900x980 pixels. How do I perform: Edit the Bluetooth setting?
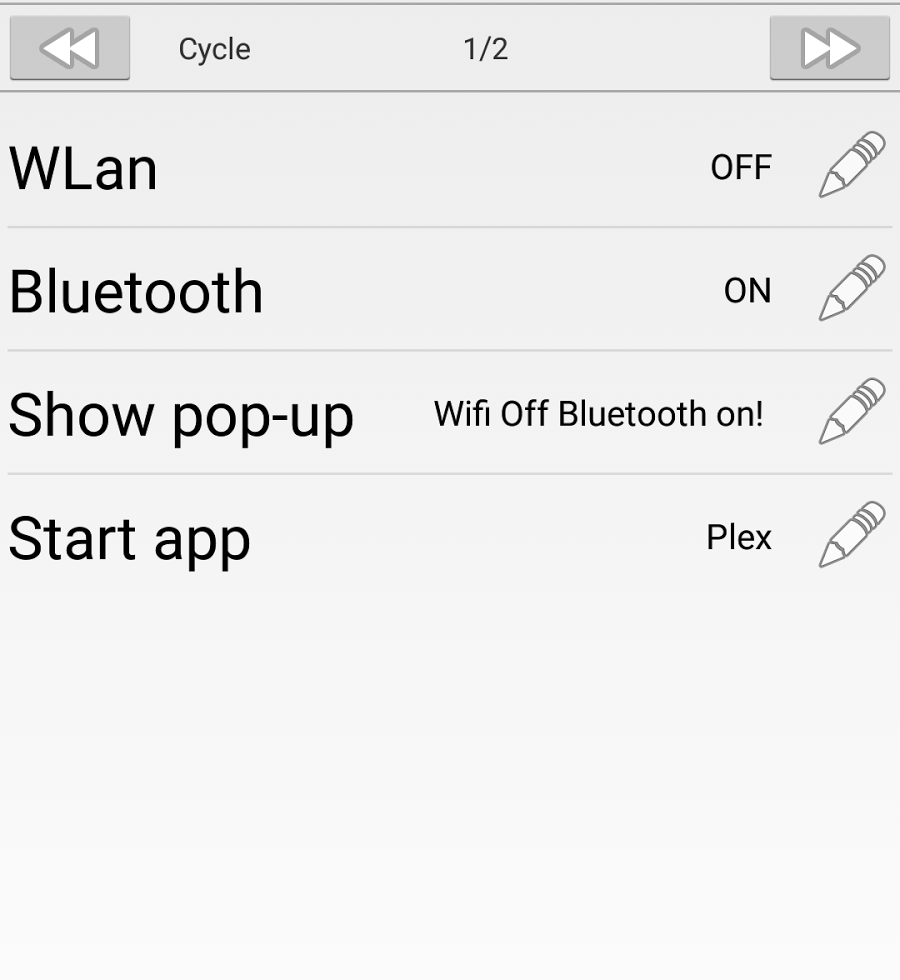tap(852, 289)
